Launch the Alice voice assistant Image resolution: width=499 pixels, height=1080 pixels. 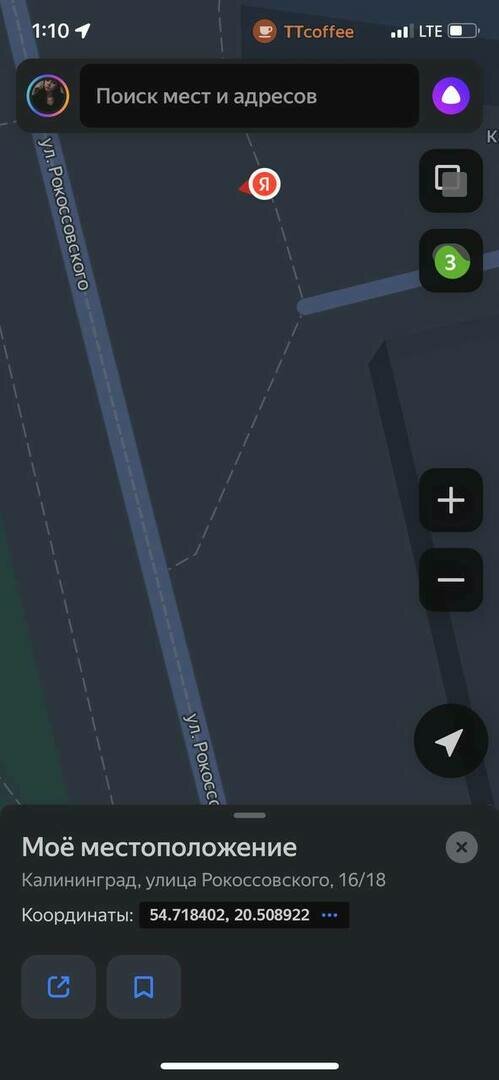coord(451,96)
